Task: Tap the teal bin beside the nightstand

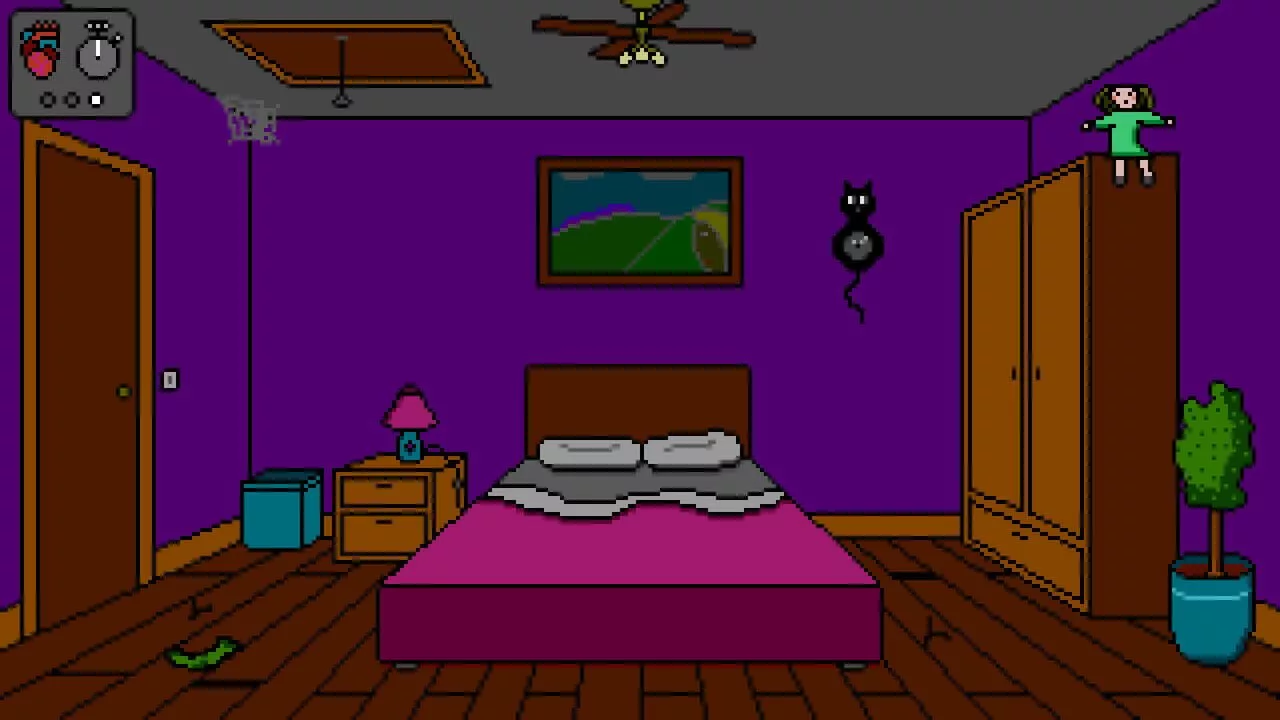Action: click(x=281, y=510)
